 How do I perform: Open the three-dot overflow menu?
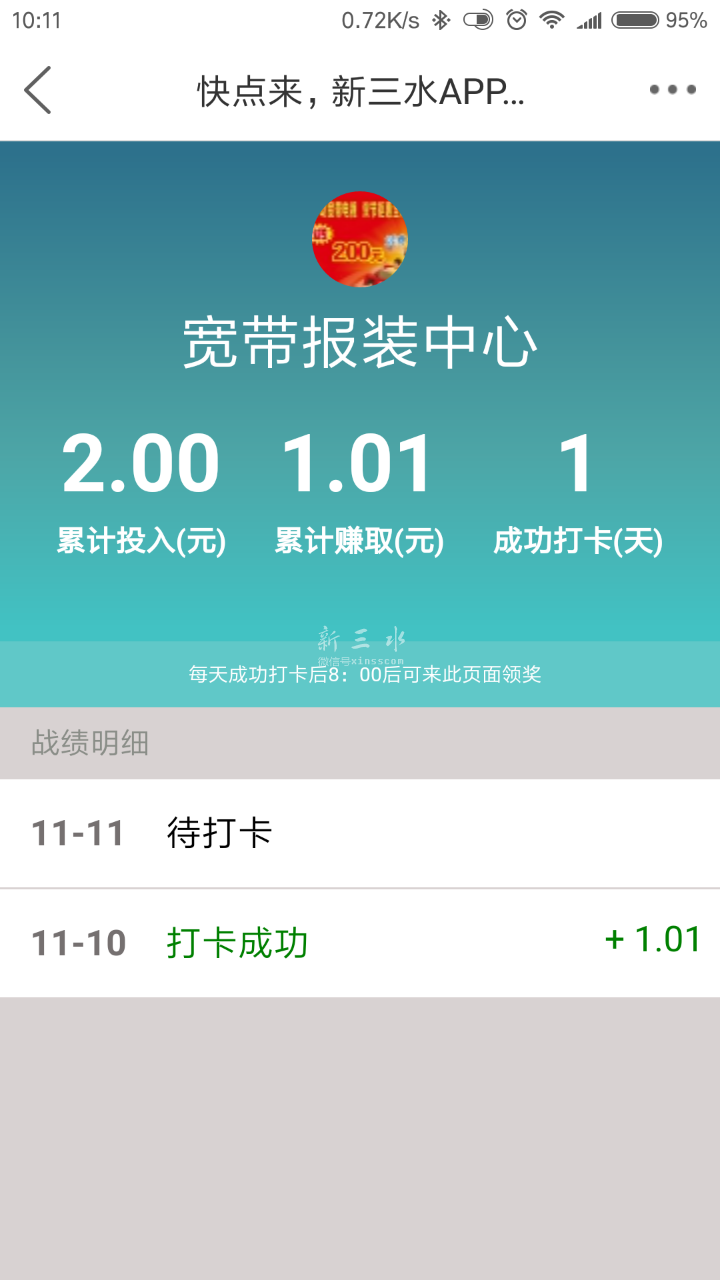(x=672, y=90)
